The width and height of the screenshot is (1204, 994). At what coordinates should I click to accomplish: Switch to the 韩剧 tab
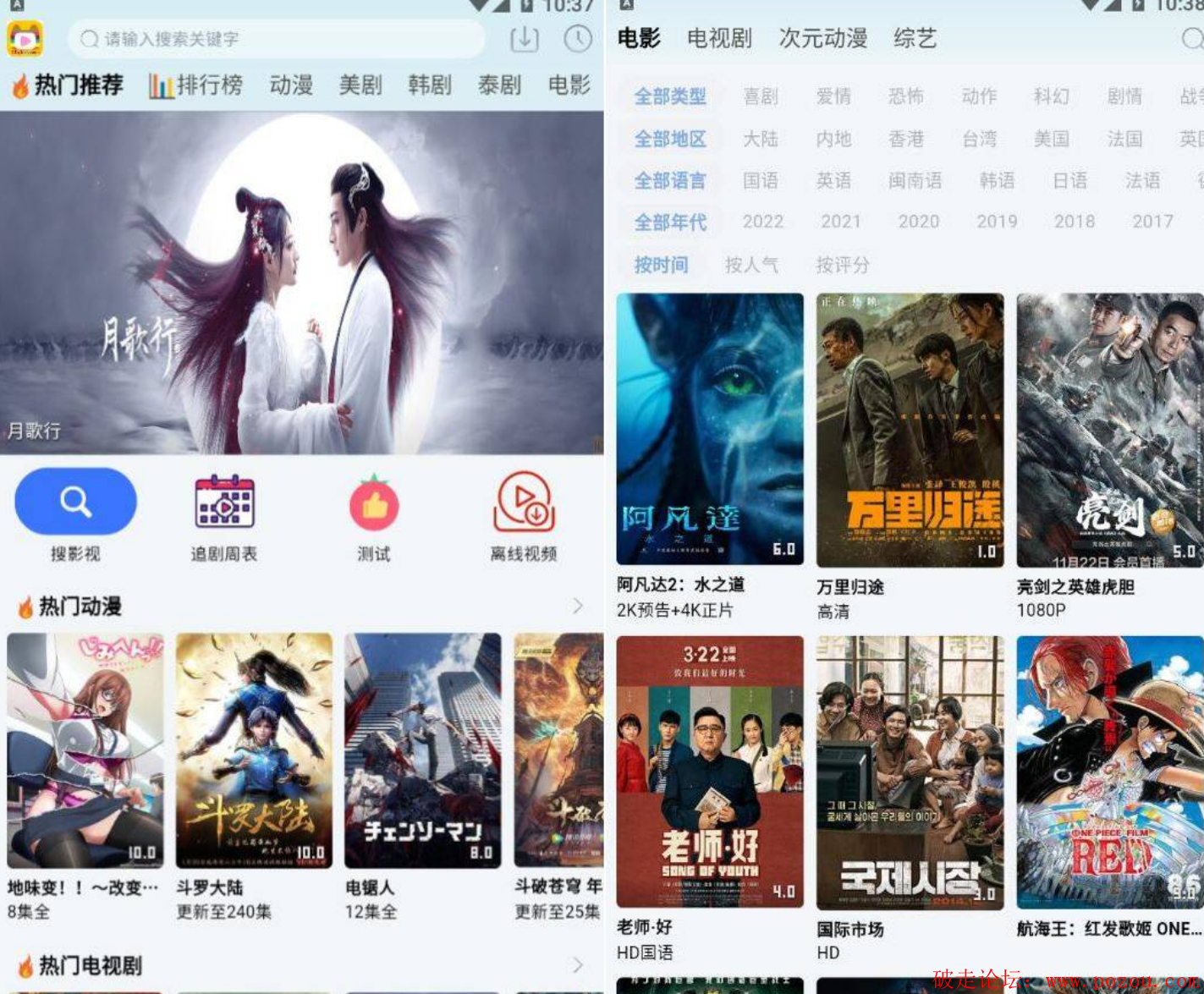point(430,85)
